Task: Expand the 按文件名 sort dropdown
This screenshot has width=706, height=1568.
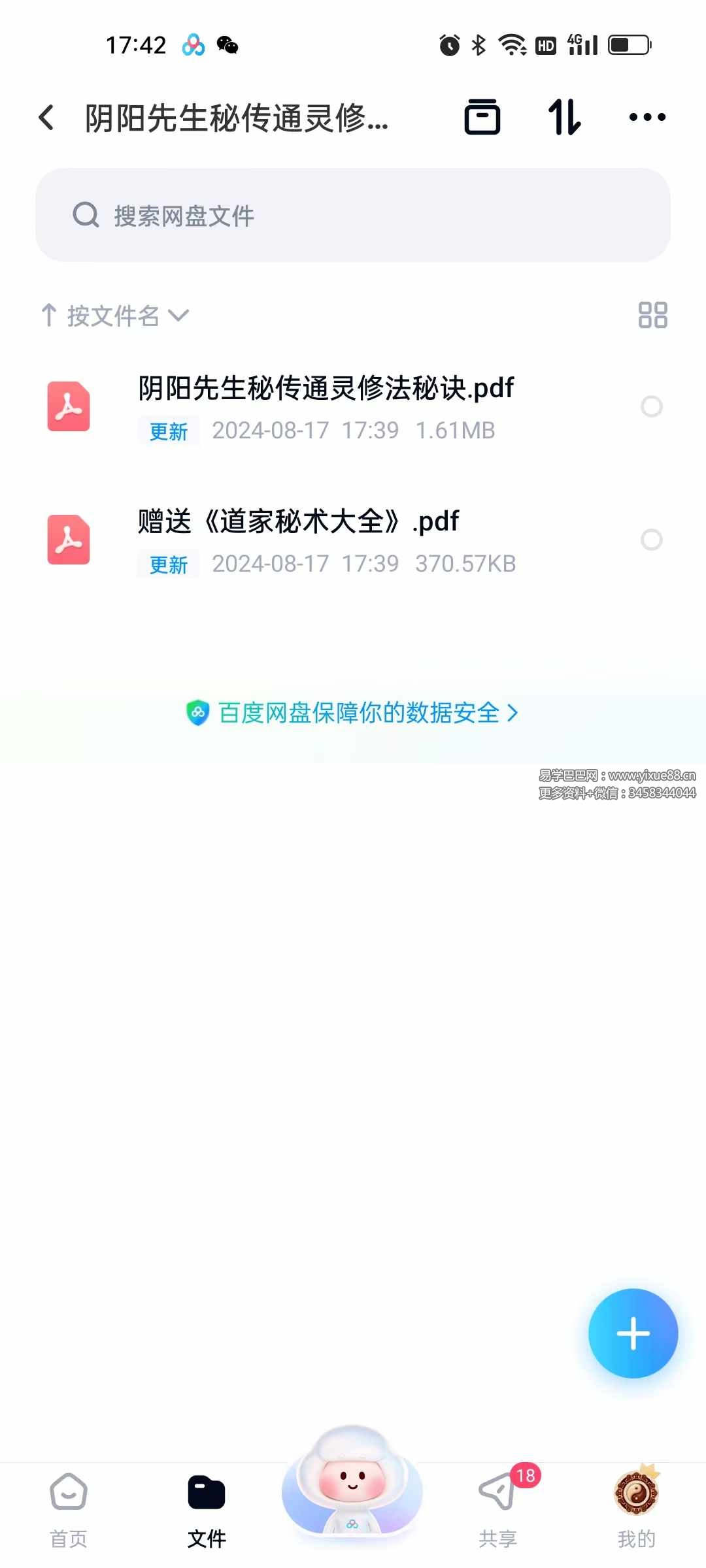Action: tap(178, 317)
